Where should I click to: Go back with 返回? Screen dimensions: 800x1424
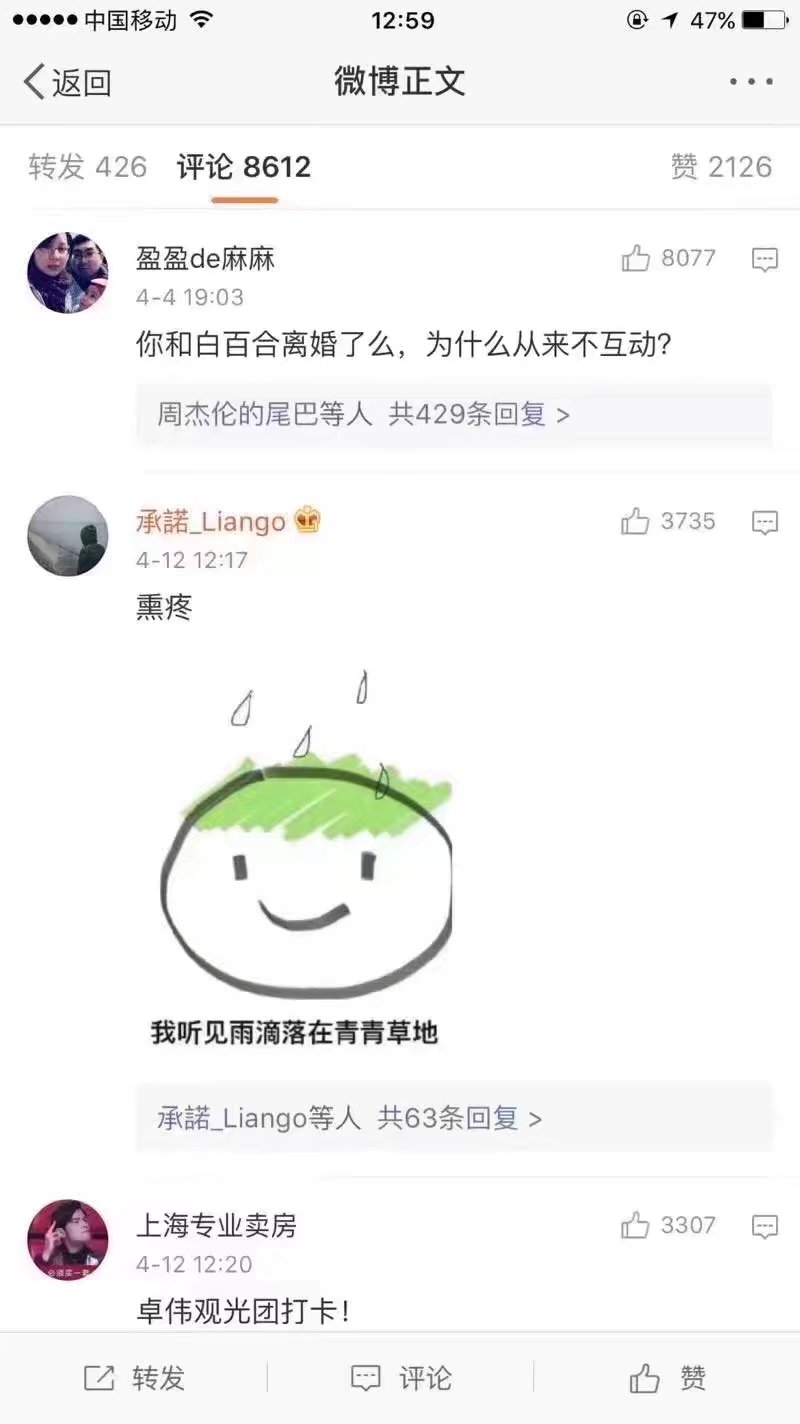point(67,82)
